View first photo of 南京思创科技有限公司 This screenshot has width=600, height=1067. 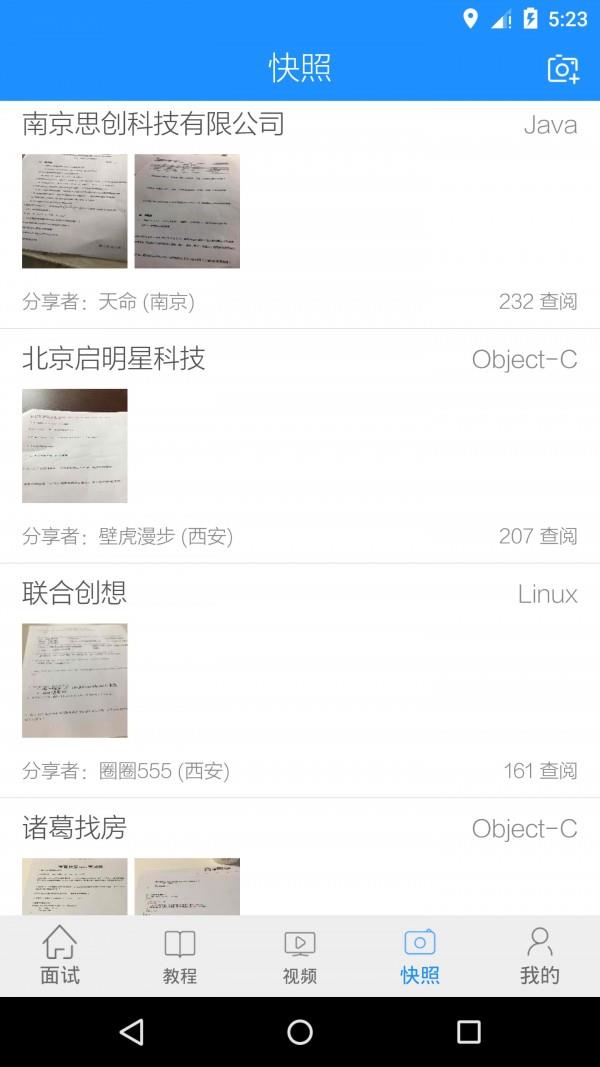(75, 211)
